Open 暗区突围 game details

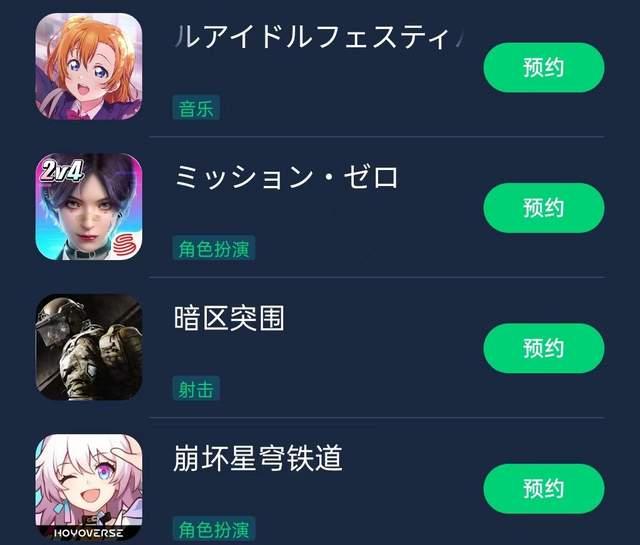click(x=229, y=318)
